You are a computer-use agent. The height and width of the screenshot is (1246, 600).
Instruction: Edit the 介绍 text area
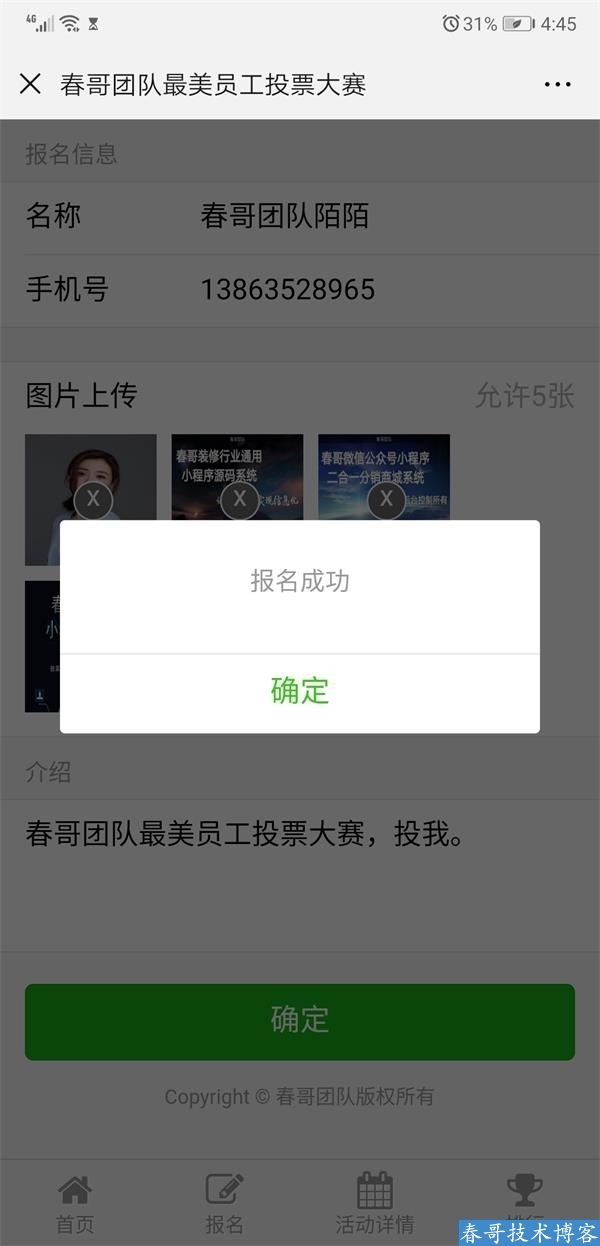click(300, 870)
